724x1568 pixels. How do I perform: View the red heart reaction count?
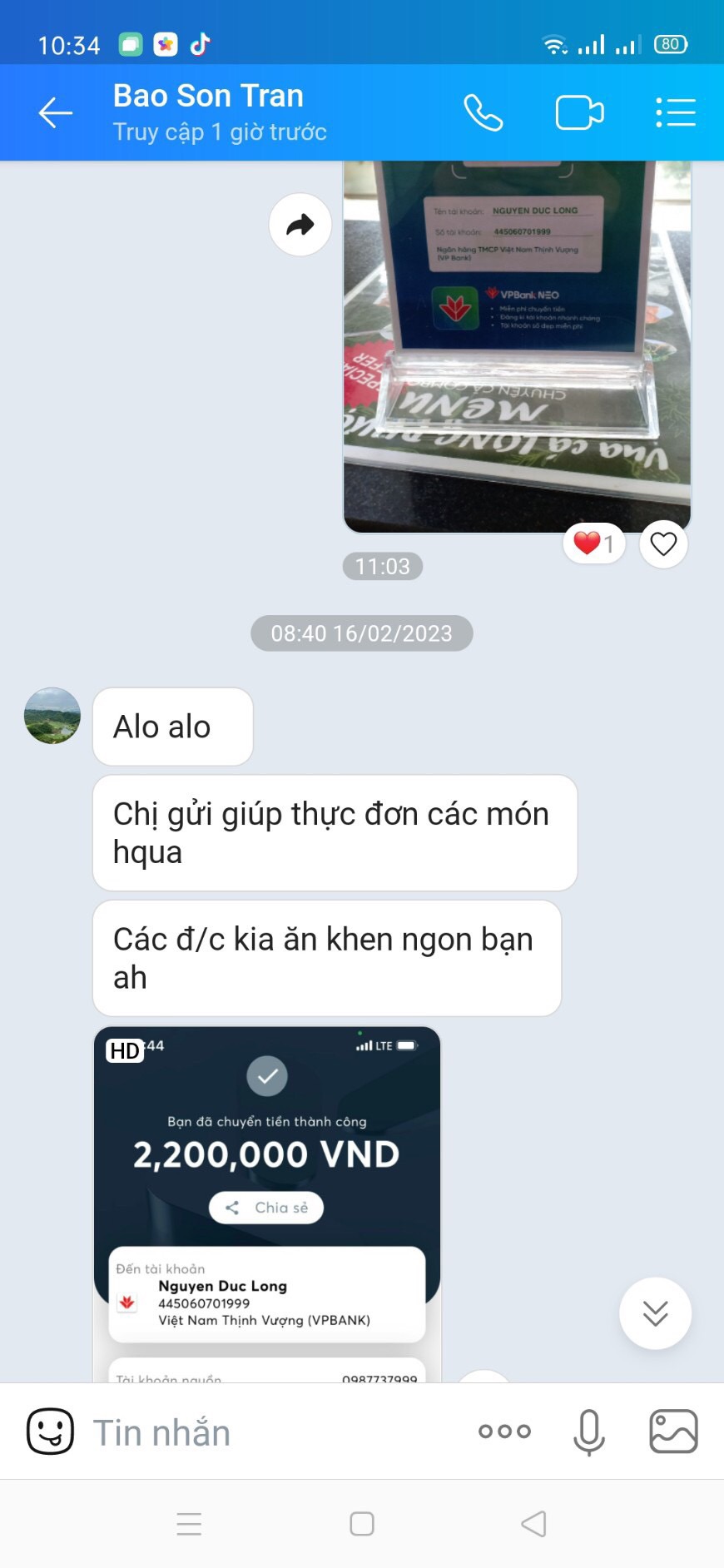(594, 543)
